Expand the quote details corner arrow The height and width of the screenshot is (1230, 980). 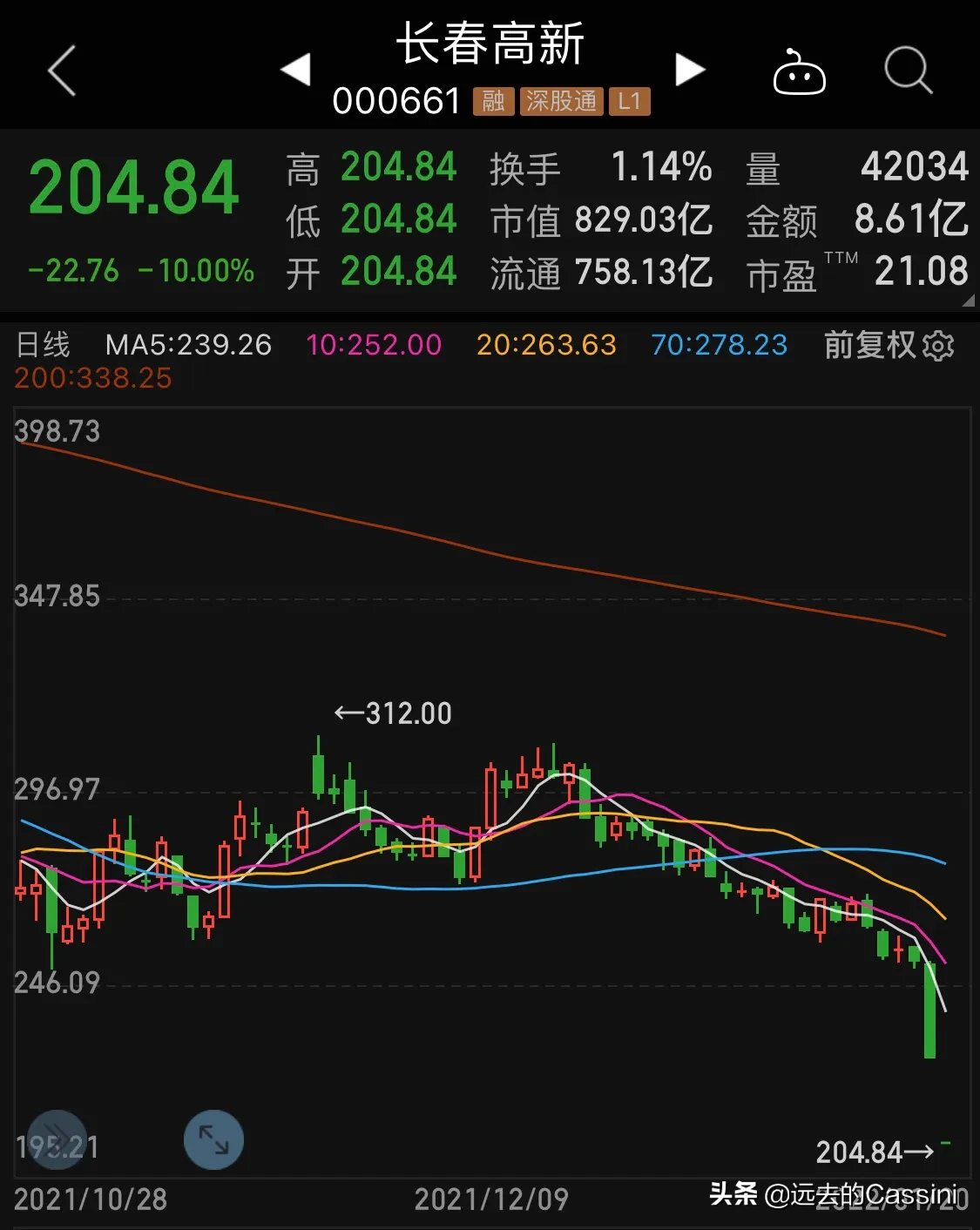tap(968, 301)
